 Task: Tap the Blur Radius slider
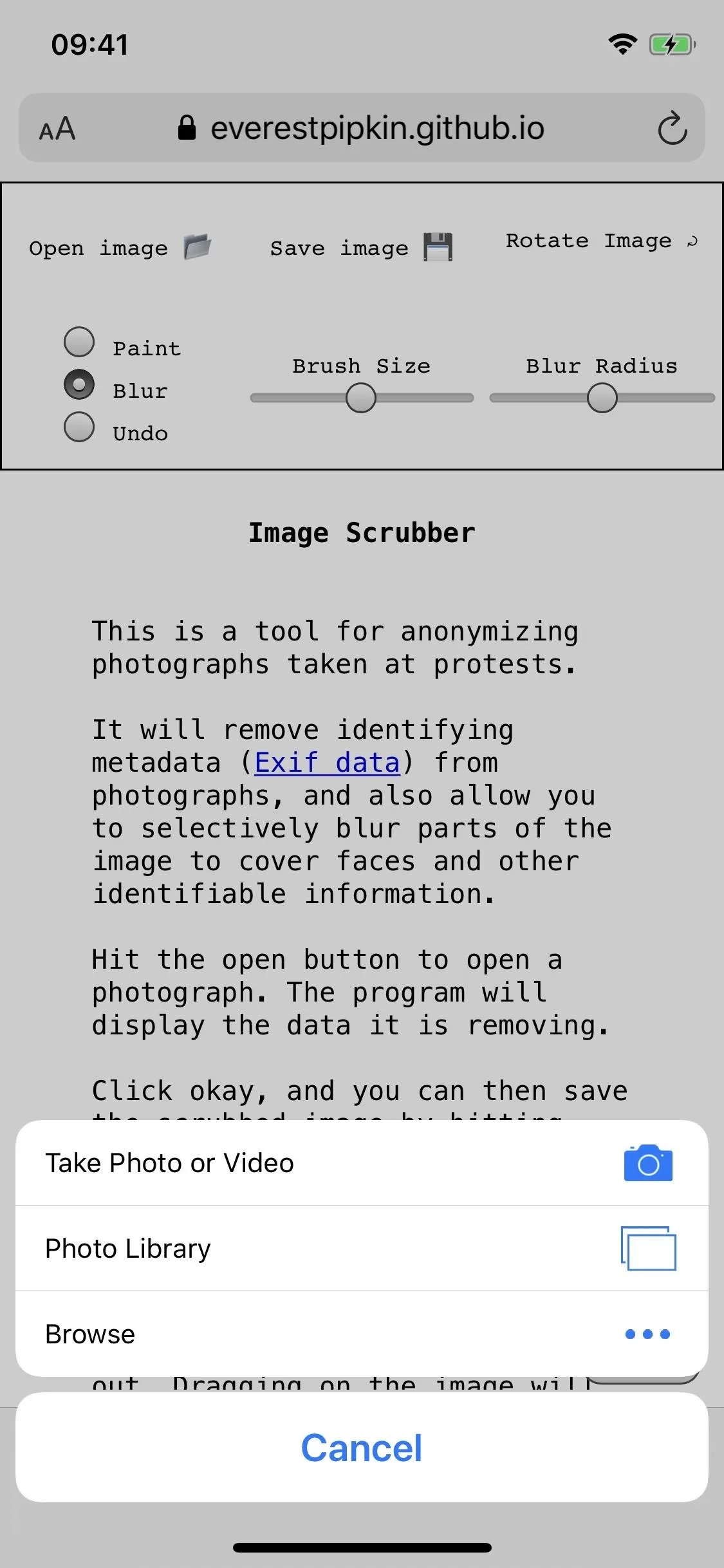tap(602, 398)
